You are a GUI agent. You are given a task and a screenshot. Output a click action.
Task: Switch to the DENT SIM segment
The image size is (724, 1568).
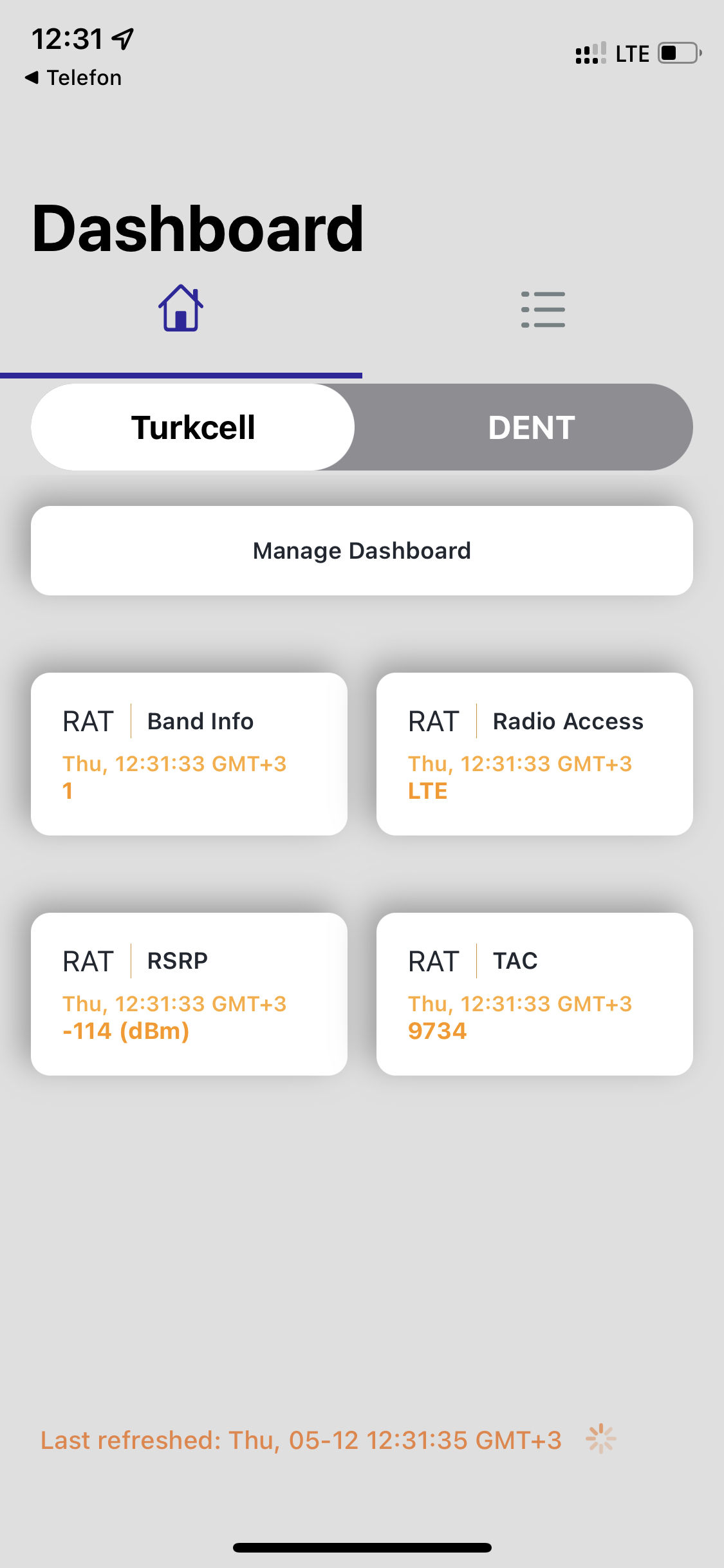click(532, 427)
